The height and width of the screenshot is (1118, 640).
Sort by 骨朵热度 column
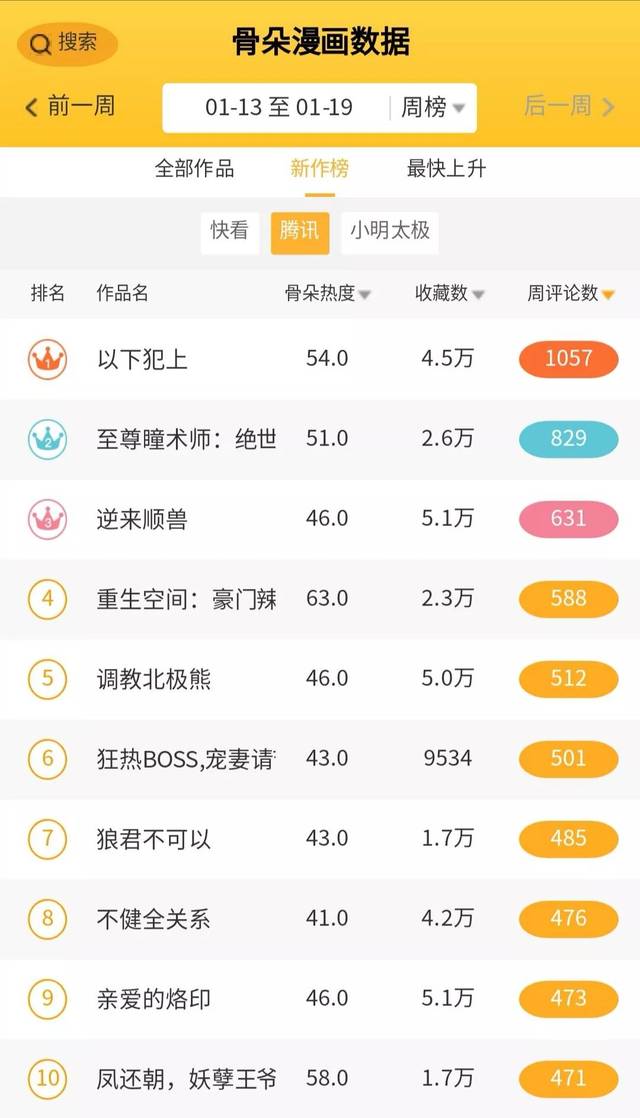tap(327, 294)
